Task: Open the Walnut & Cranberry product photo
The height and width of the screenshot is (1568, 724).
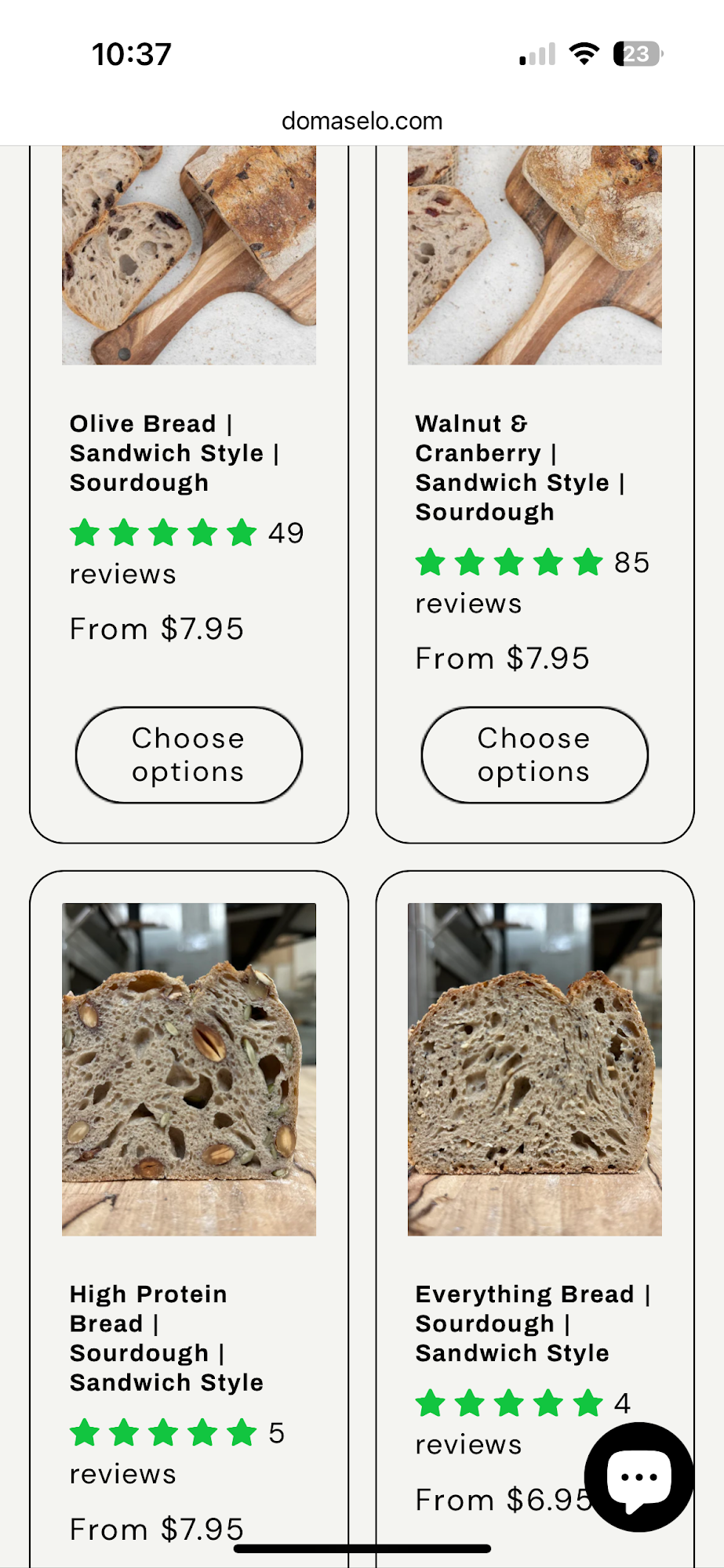Action: click(x=535, y=255)
